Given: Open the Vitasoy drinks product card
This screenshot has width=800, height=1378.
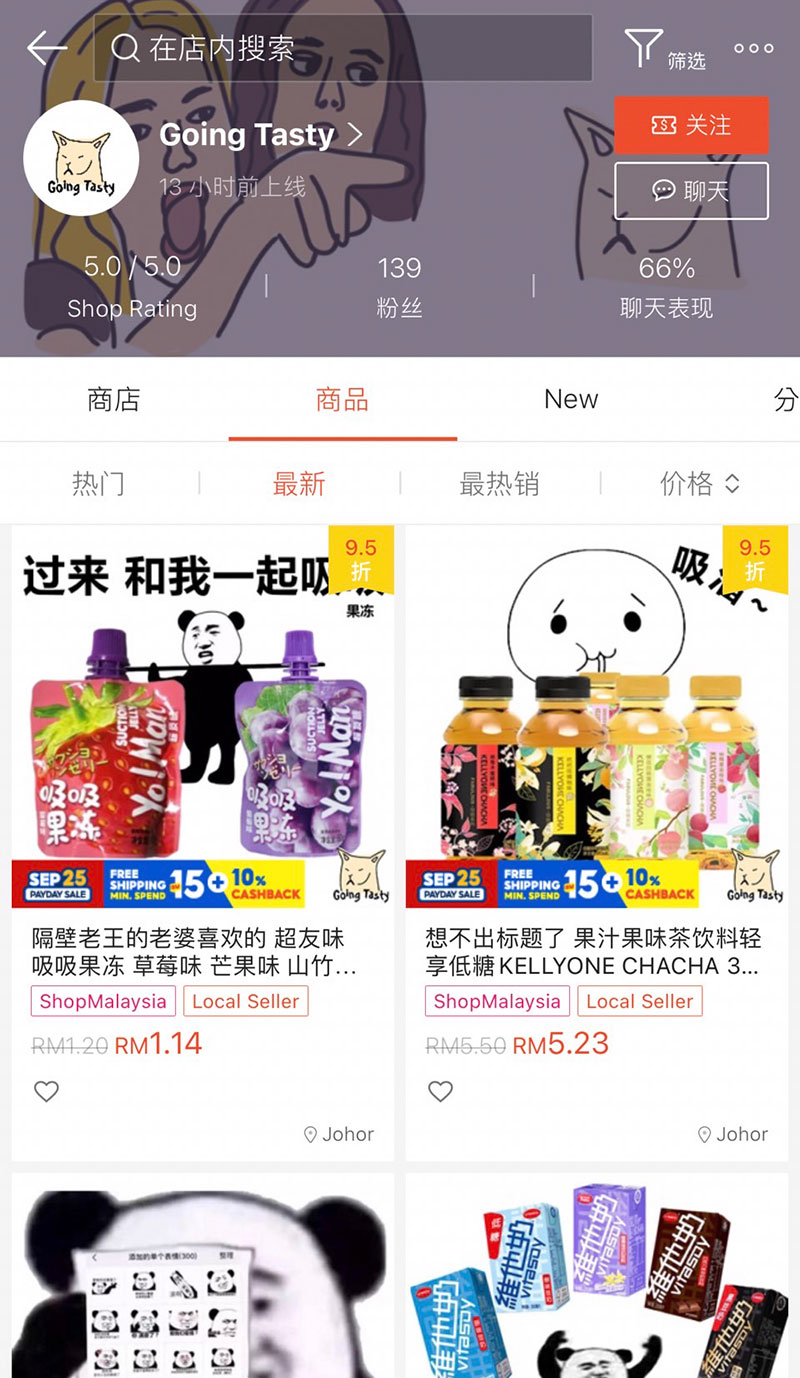Looking at the screenshot, I should point(597,1280).
